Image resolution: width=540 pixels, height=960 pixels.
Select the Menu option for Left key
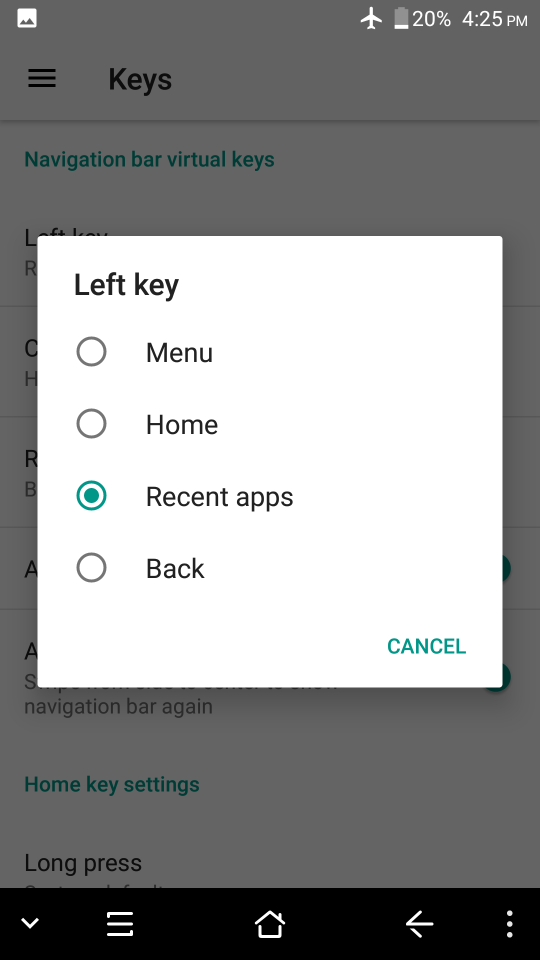click(269, 352)
